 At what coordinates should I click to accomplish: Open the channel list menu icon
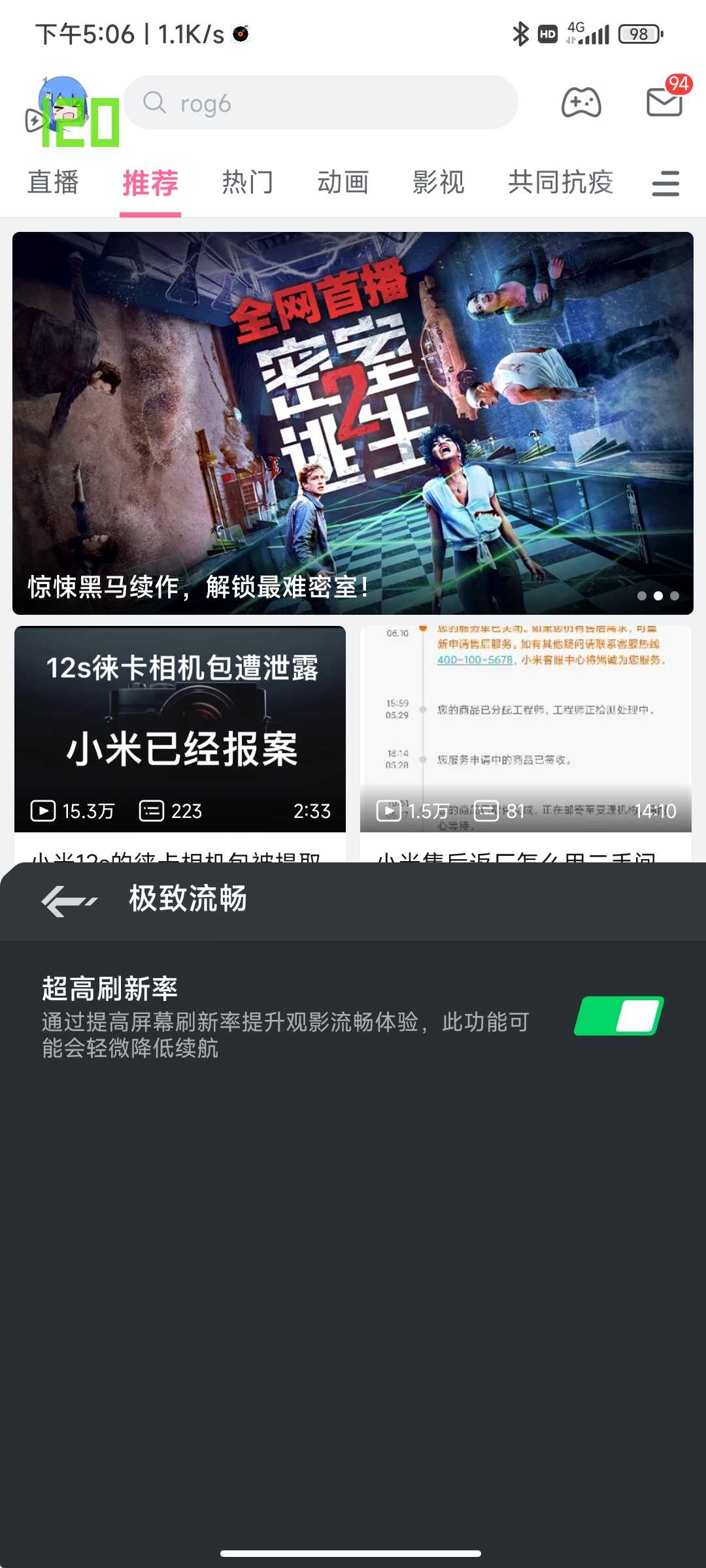tap(665, 183)
